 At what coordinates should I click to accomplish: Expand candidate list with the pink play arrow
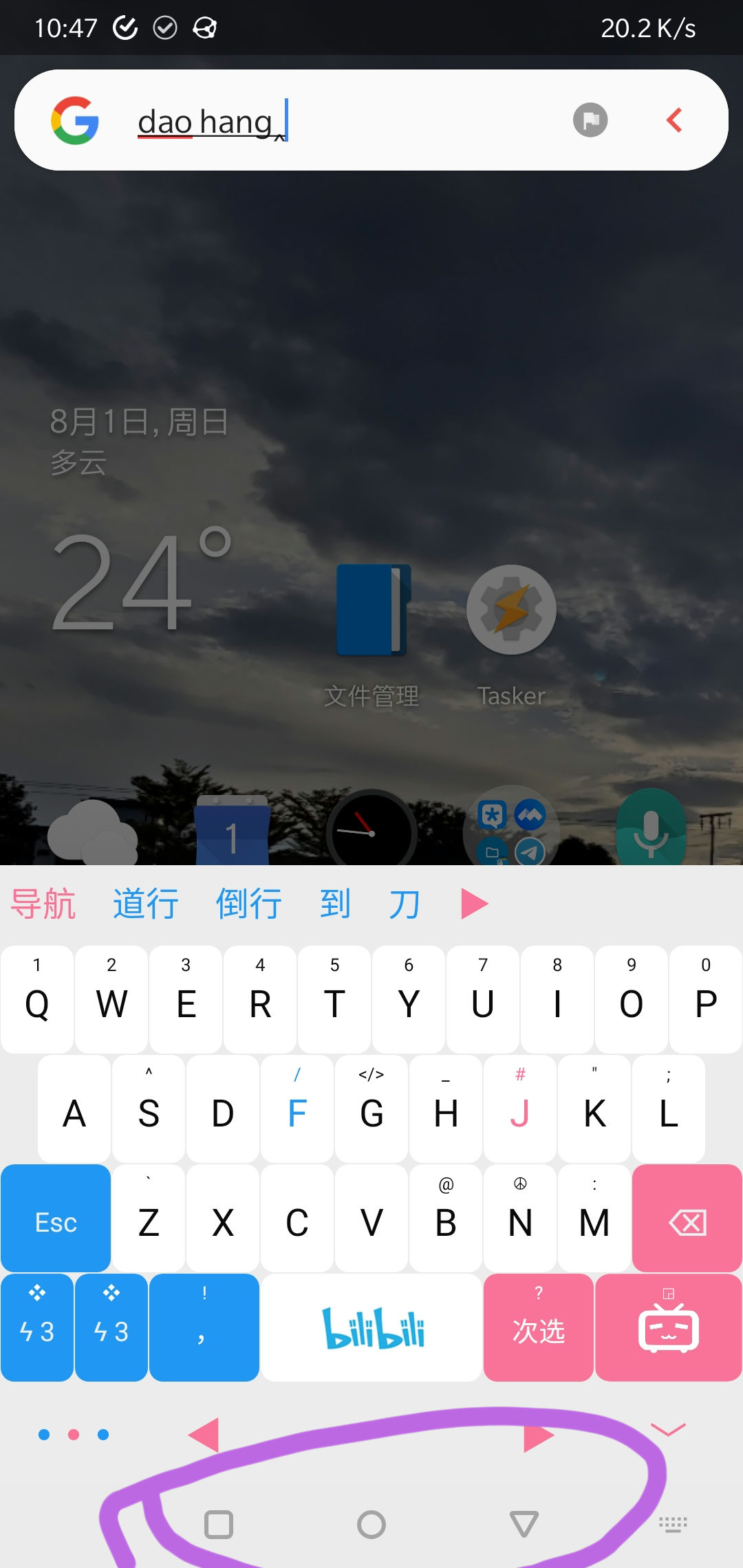click(472, 904)
